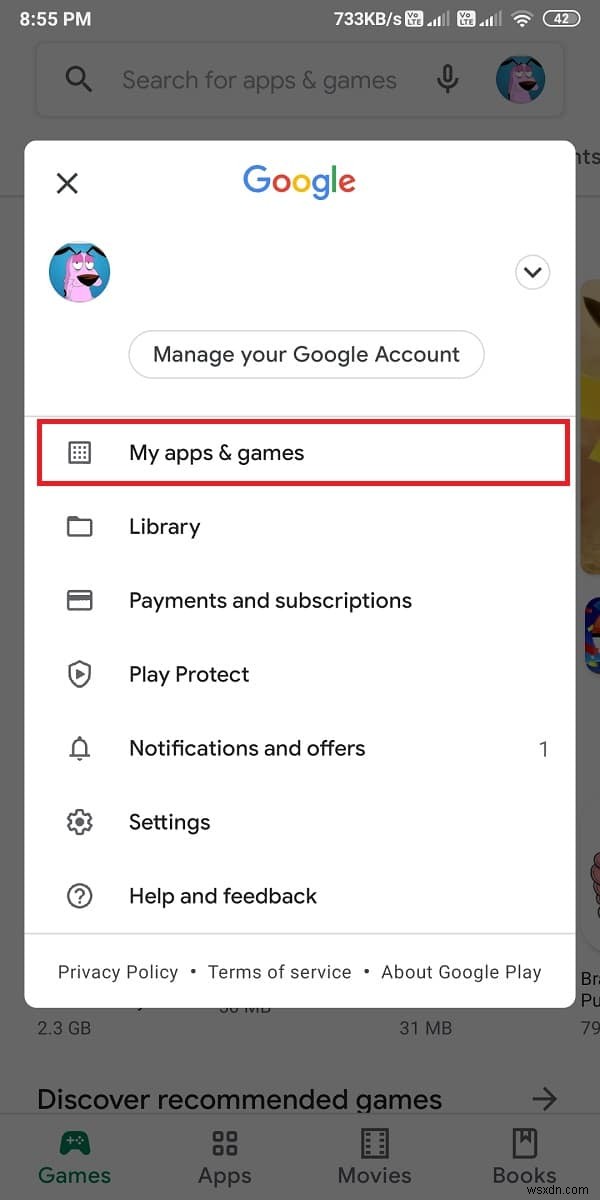Viewport: 600px width, 1200px height.
Task: Close the Google account menu
Action: click(67, 183)
